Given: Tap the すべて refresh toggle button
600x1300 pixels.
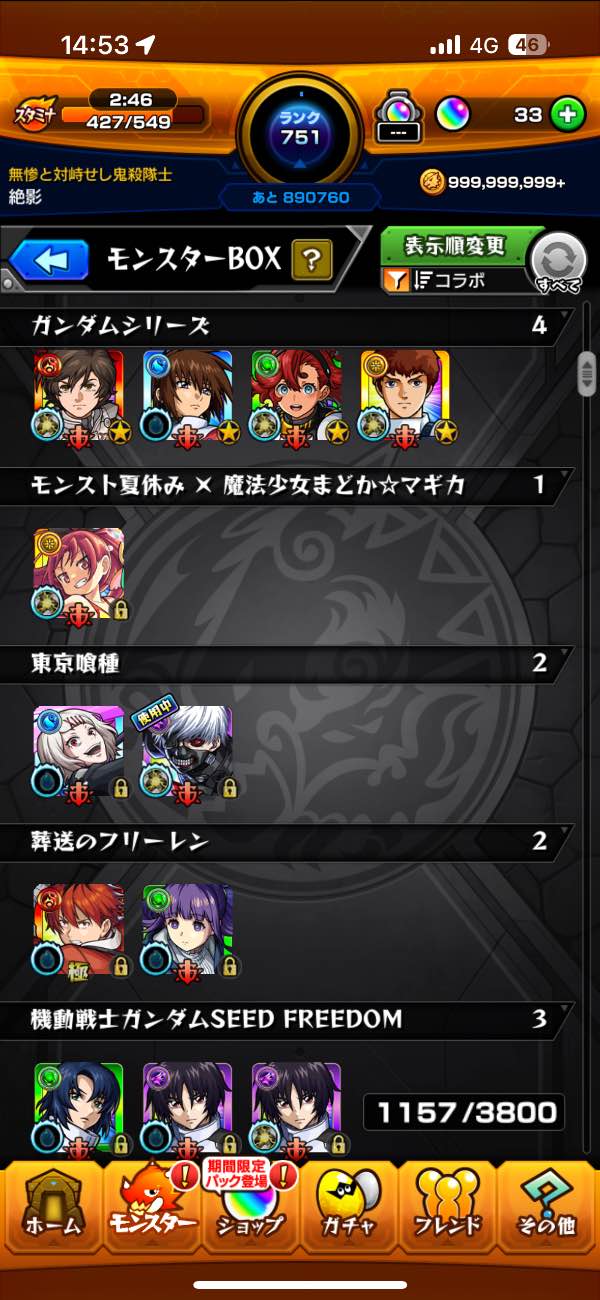Looking at the screenshot, I should click(x=558, y=262).
